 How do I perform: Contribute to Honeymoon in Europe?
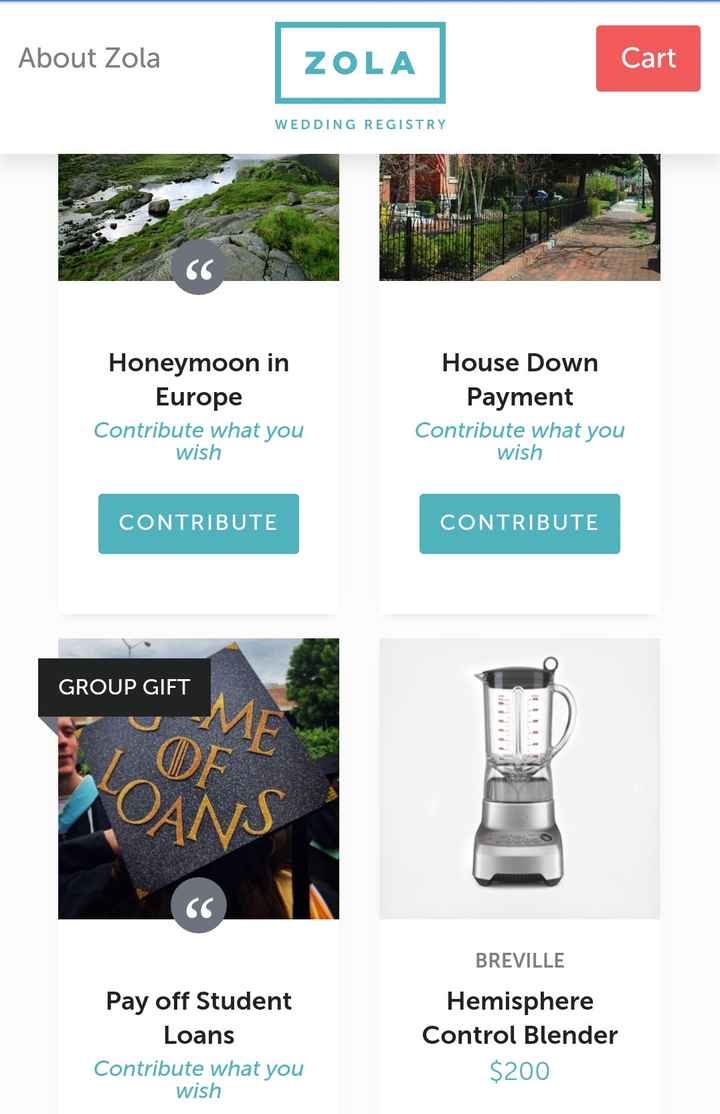tap(198, 523)
